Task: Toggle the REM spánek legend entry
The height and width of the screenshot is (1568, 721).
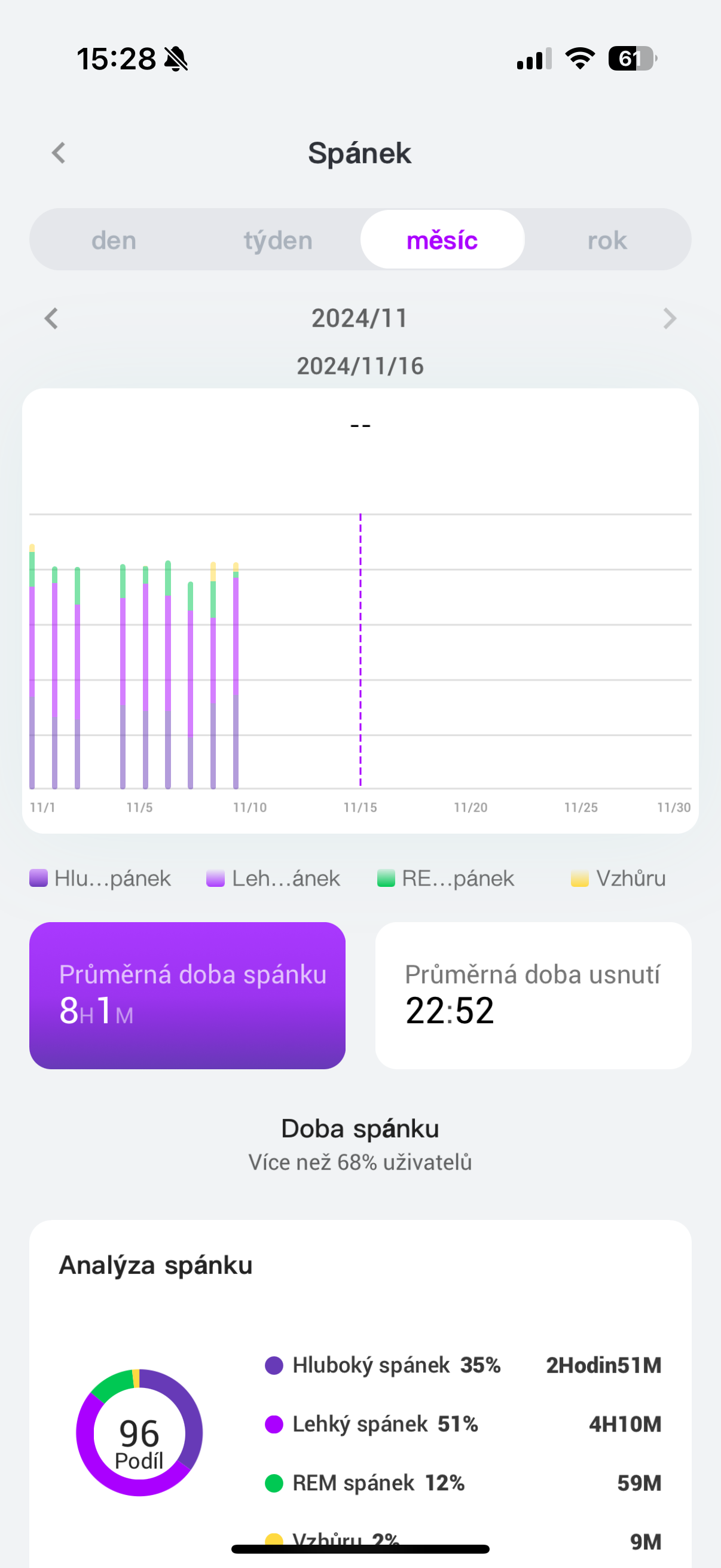Action: point(450,878)
